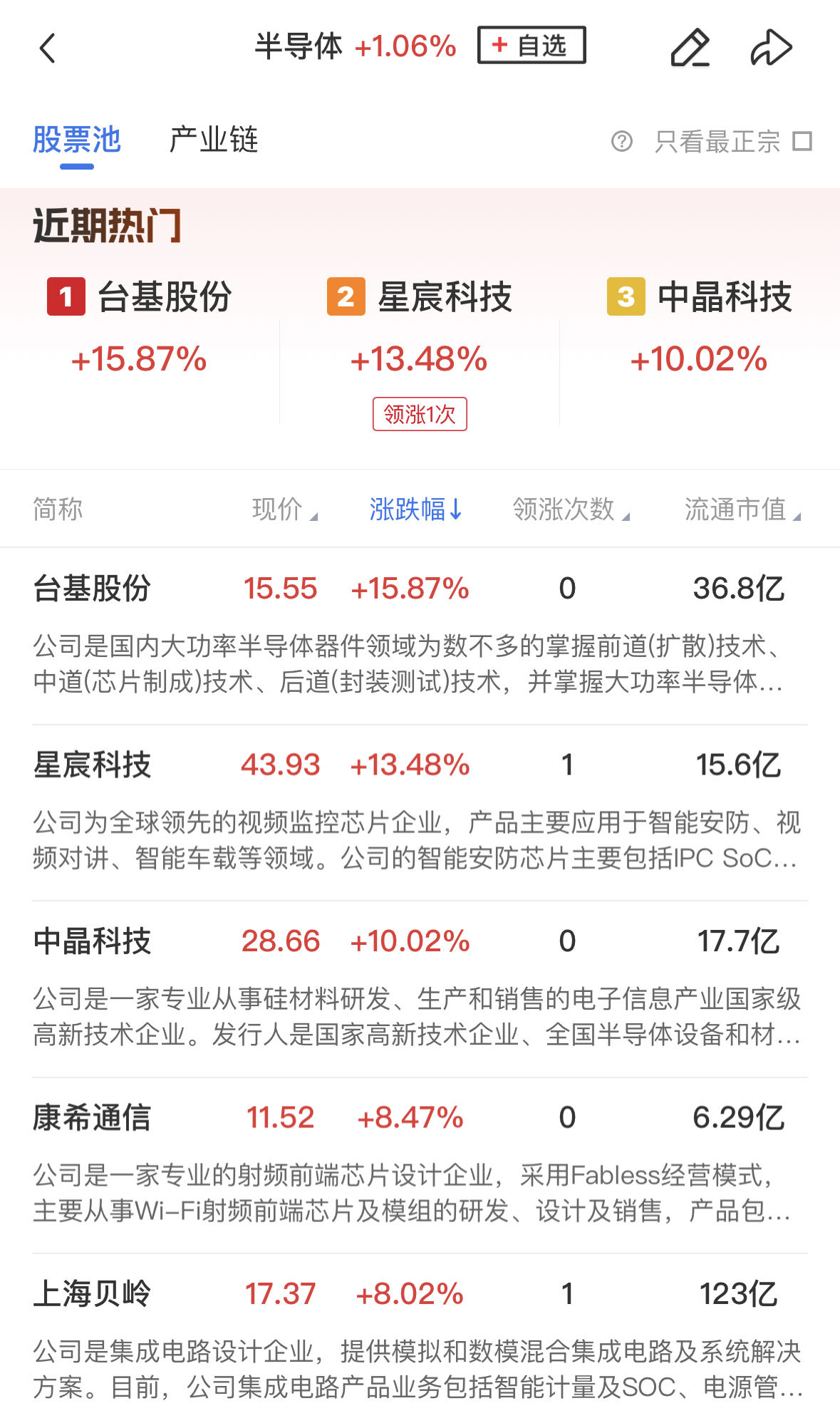This screenshot has width=840, height=1428.
Task: Go back using the top-left arrow
Action: 48,48
